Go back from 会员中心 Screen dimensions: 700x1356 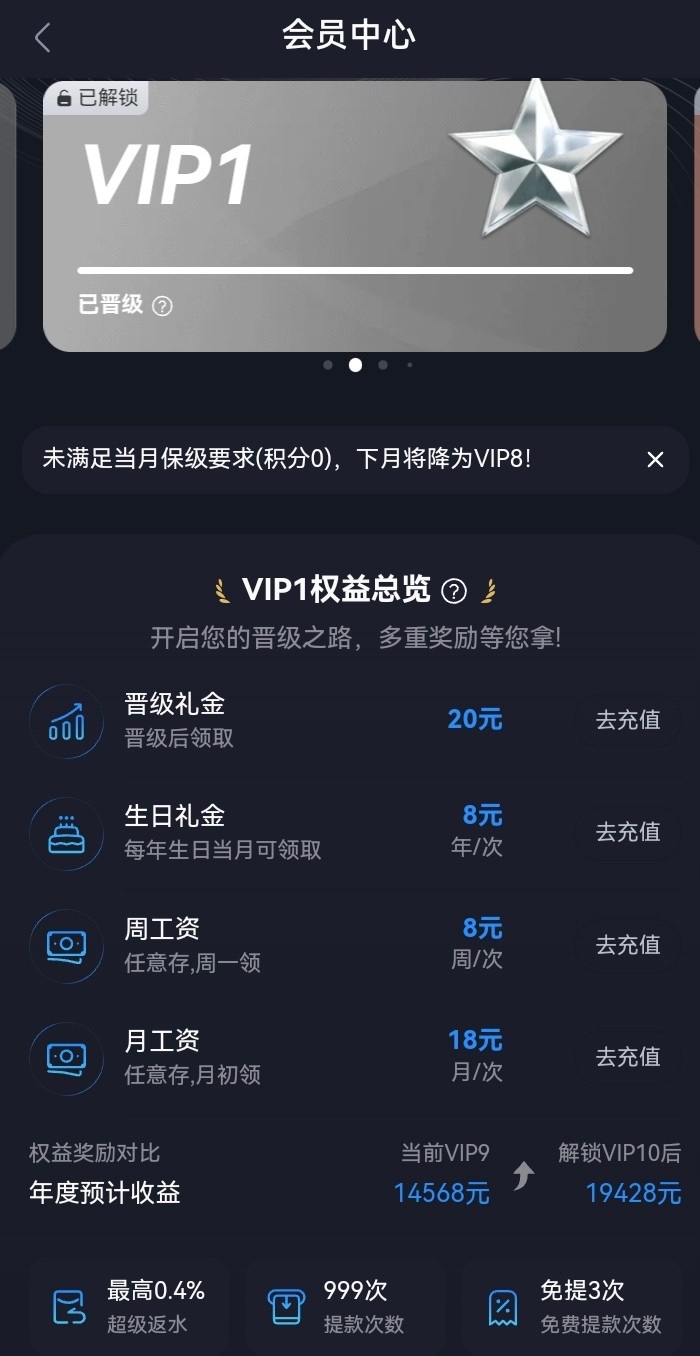[42, 38]
